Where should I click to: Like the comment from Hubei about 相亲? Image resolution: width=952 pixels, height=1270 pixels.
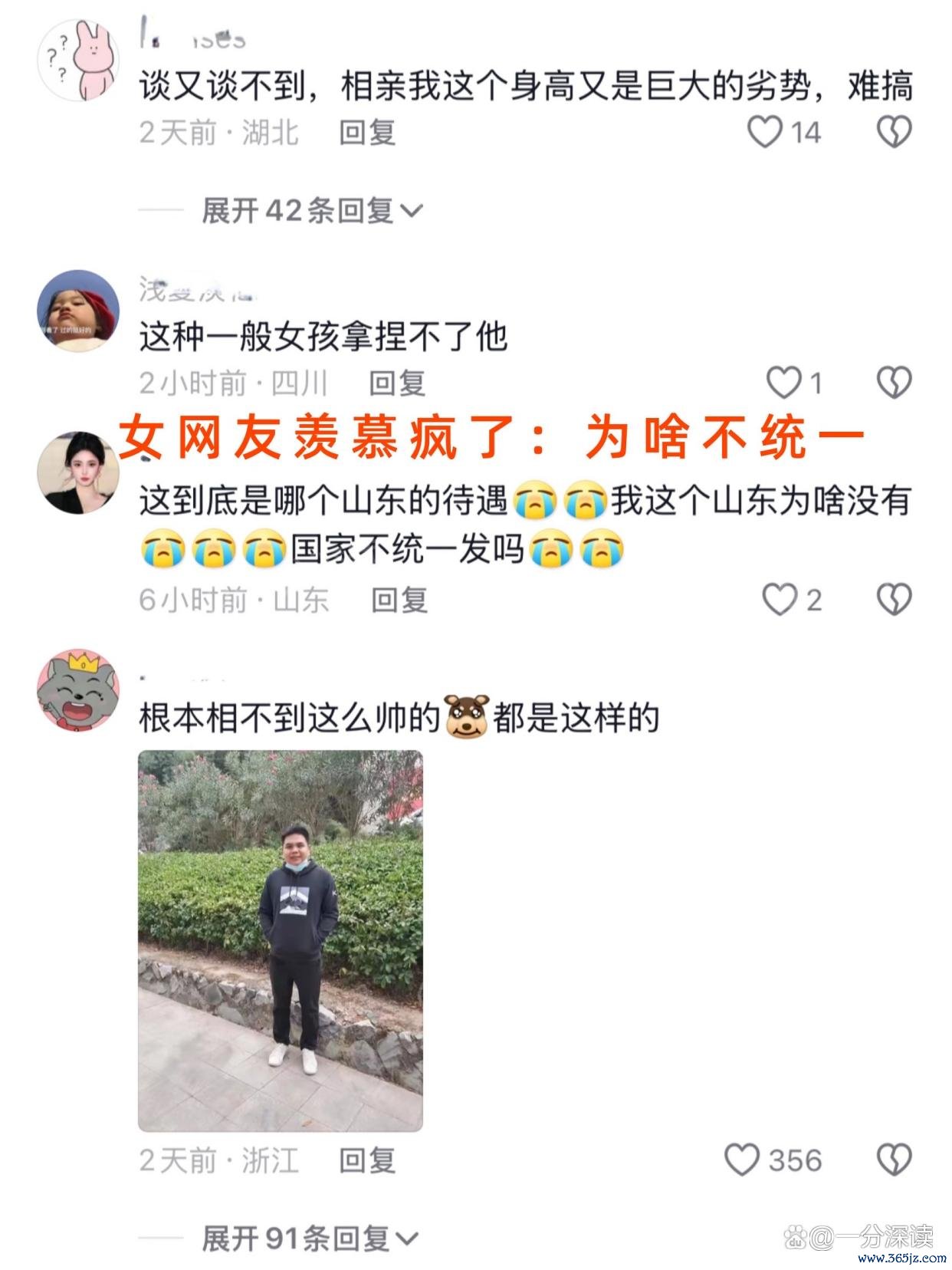(x=765, y=133)
